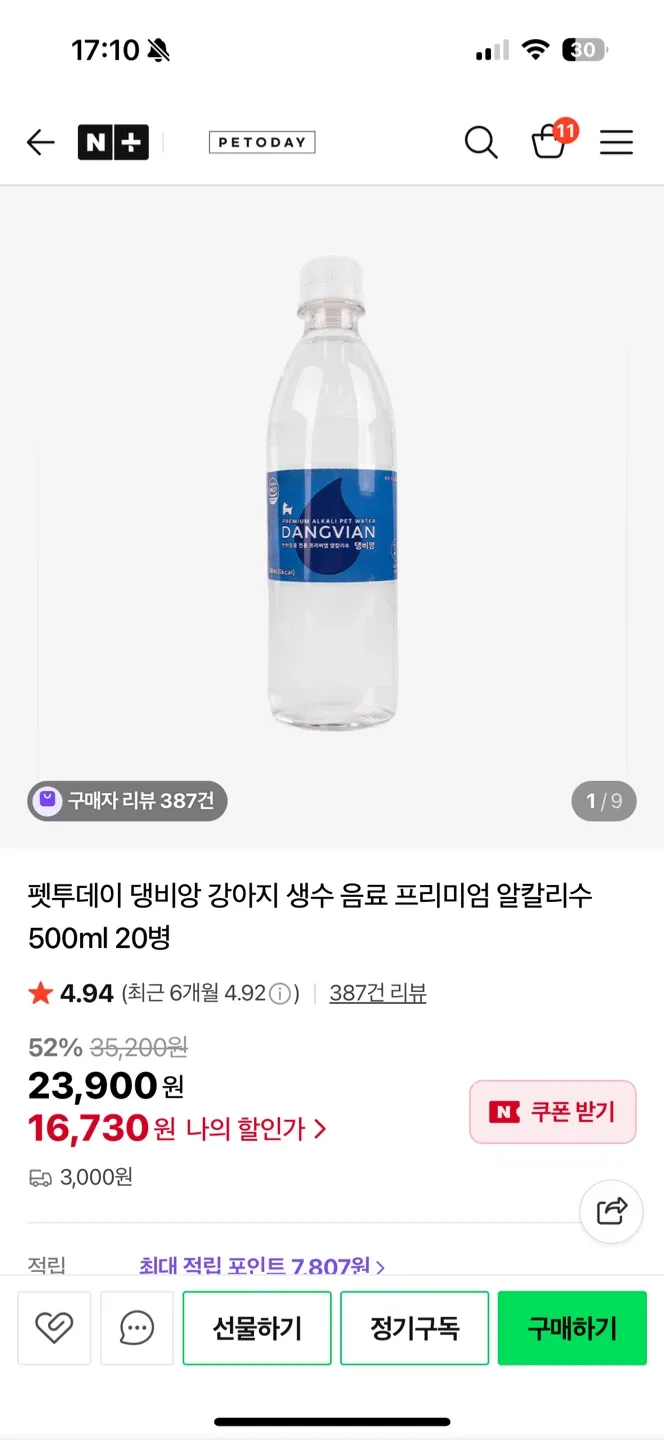The height and width of the screenshot is (1440, 664).
Task: Tap the 쿠폰 받기 button
Action: click(x=553, y=1112)
